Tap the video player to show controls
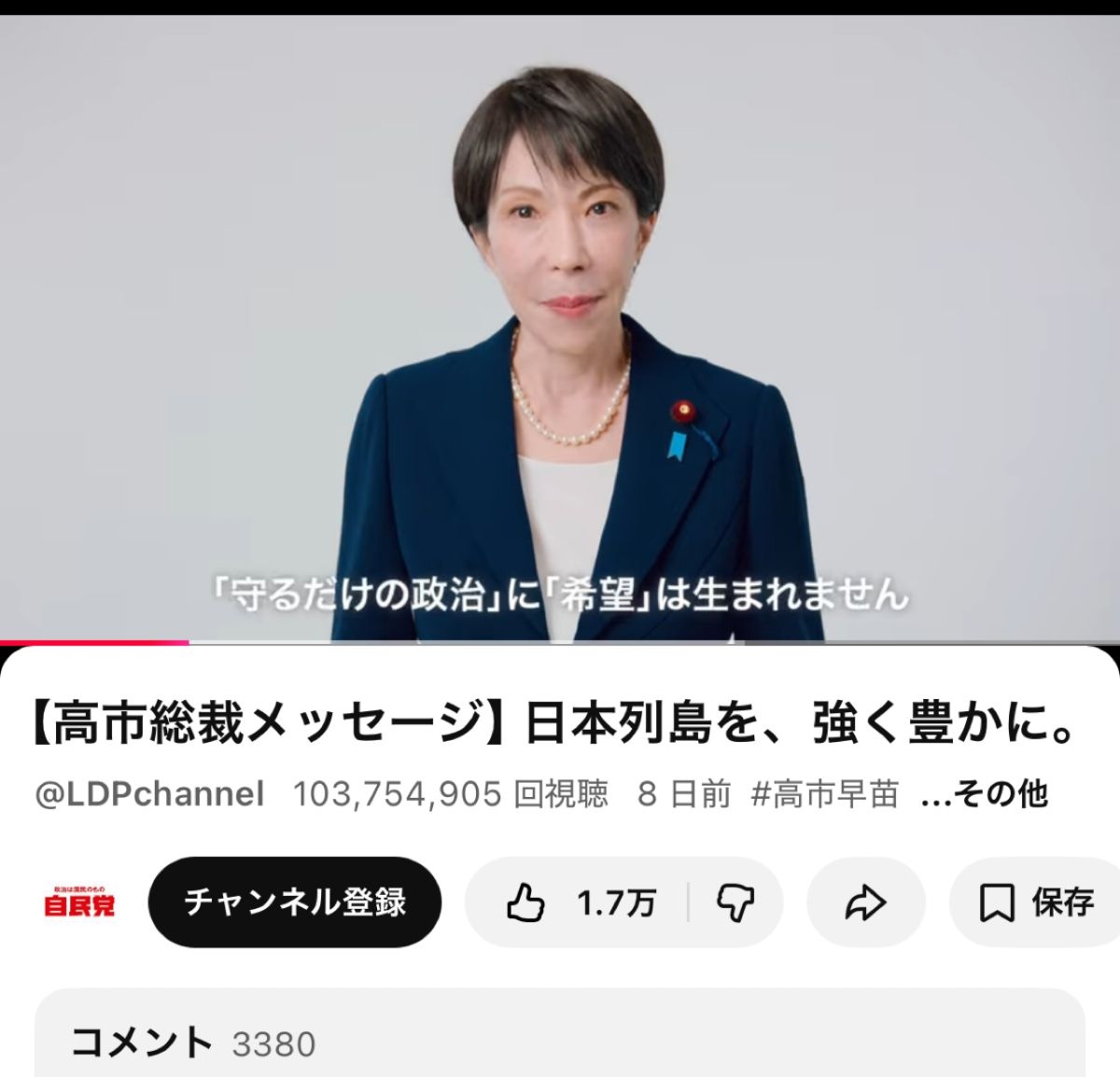1120x1077 pixels. [x=560, y=327]
